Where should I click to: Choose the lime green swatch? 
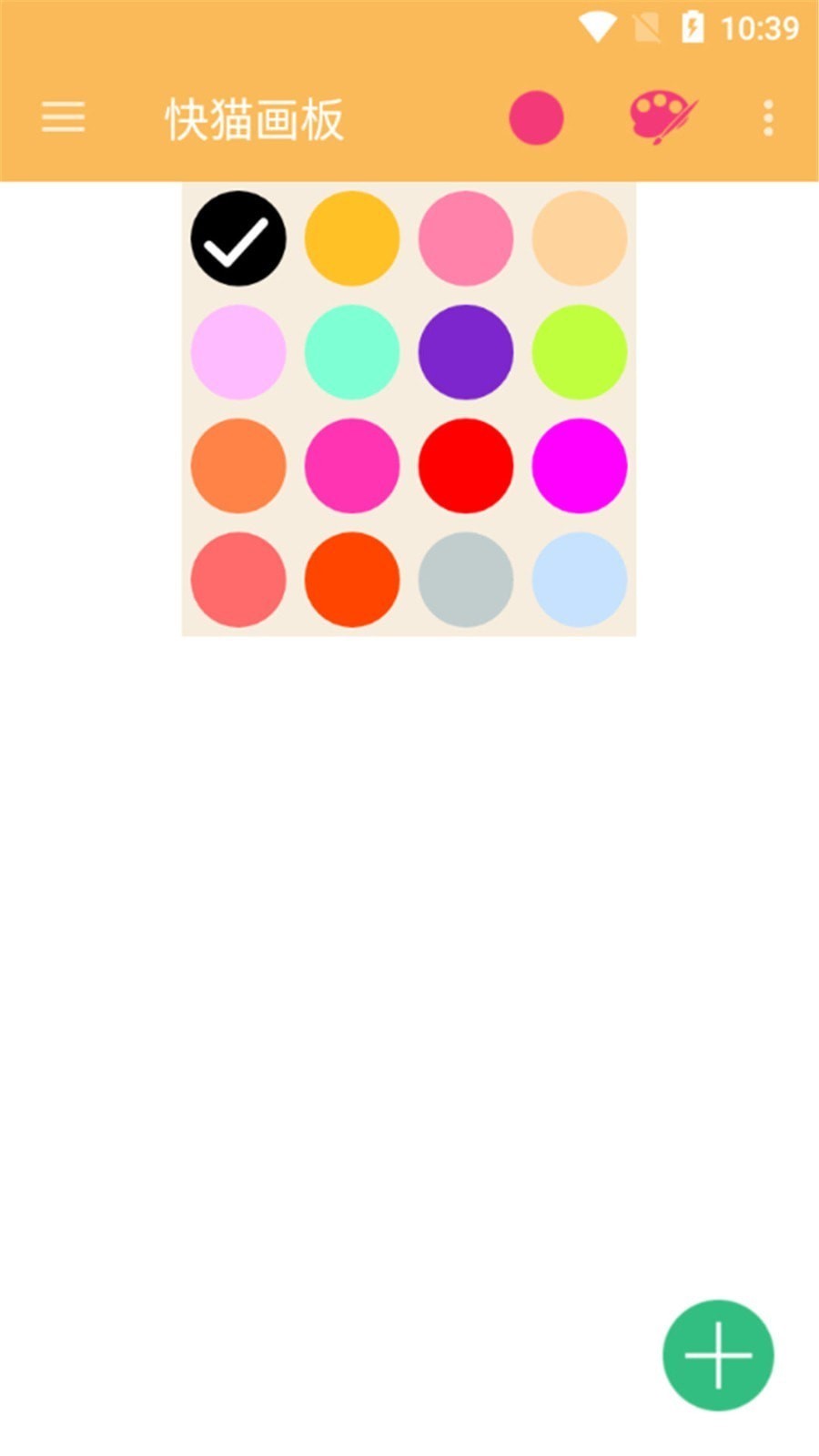[x=580, y=352]
